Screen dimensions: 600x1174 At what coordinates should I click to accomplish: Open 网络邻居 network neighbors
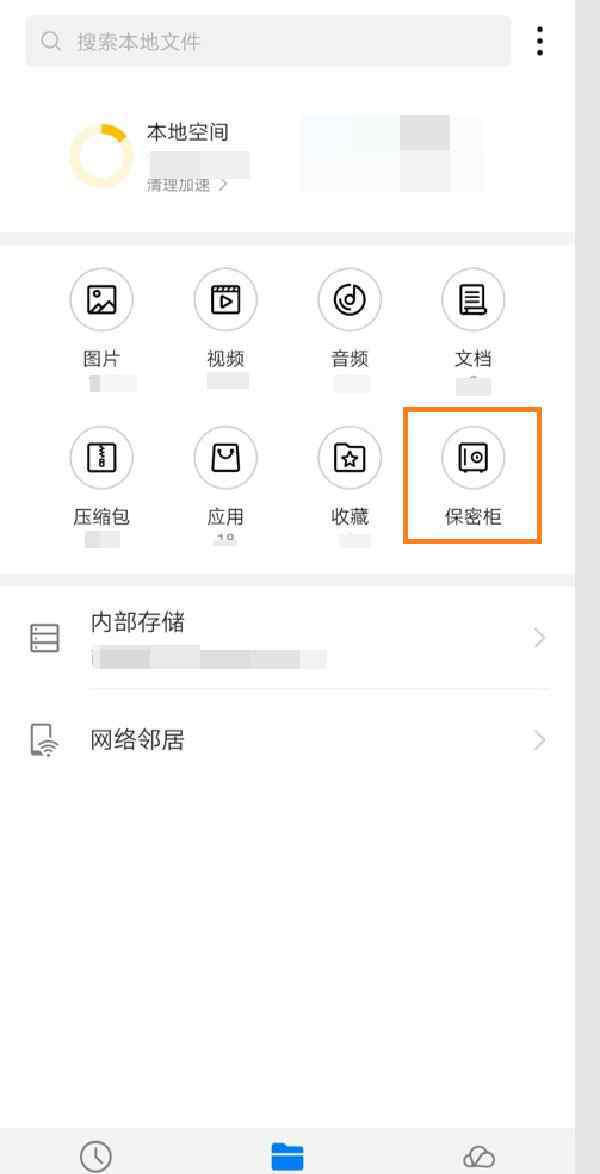point(288,740)
